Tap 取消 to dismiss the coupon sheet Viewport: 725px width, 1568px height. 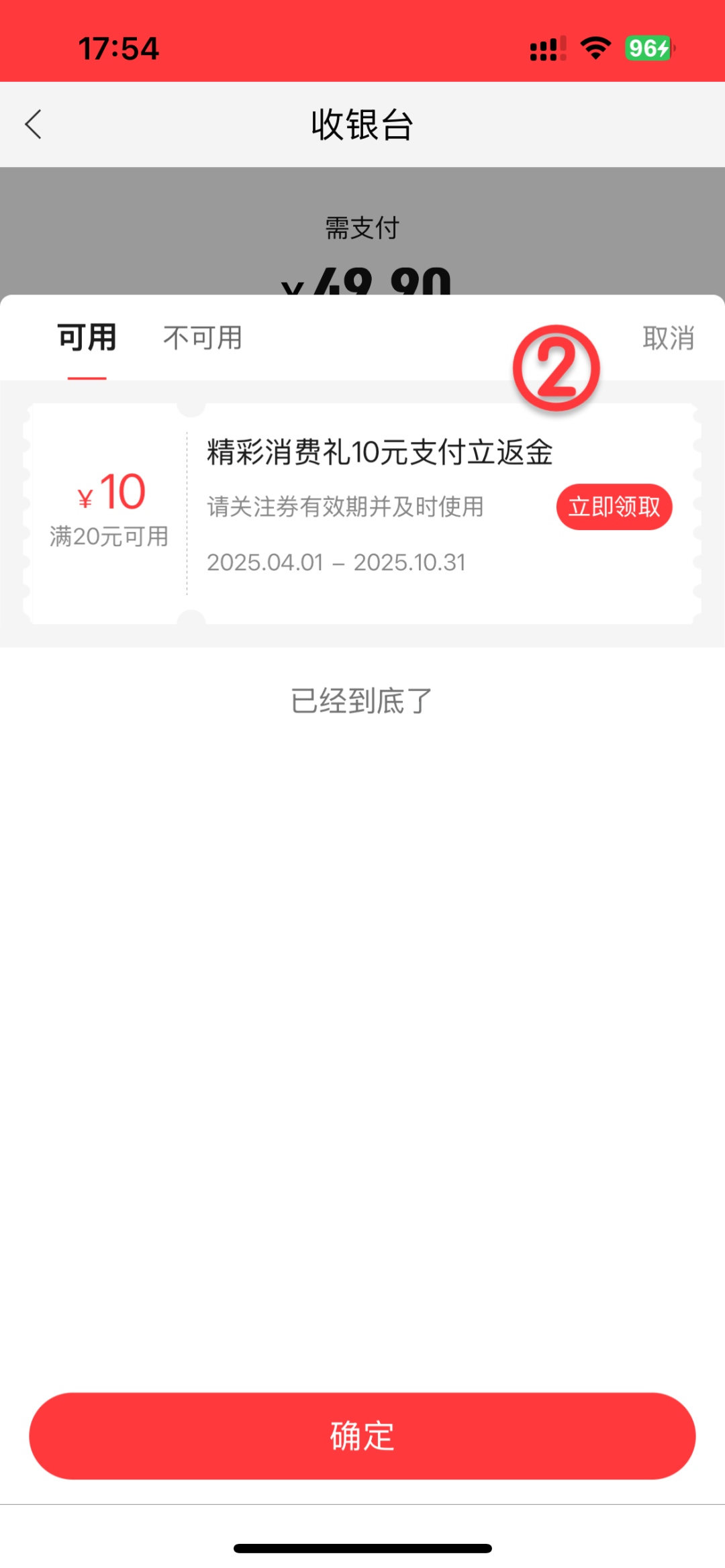668,338
